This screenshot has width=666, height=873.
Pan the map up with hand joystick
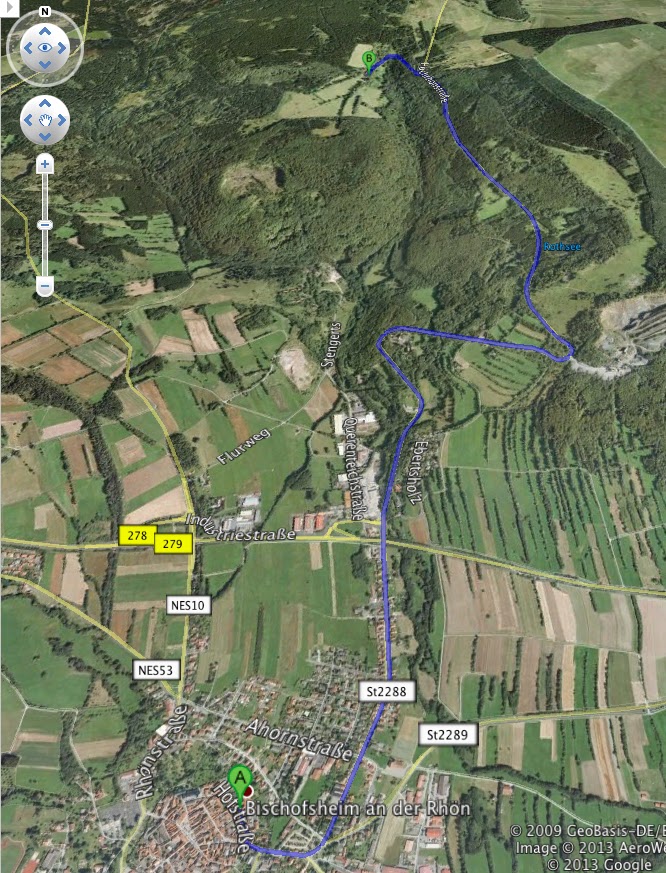coord(44,104)
